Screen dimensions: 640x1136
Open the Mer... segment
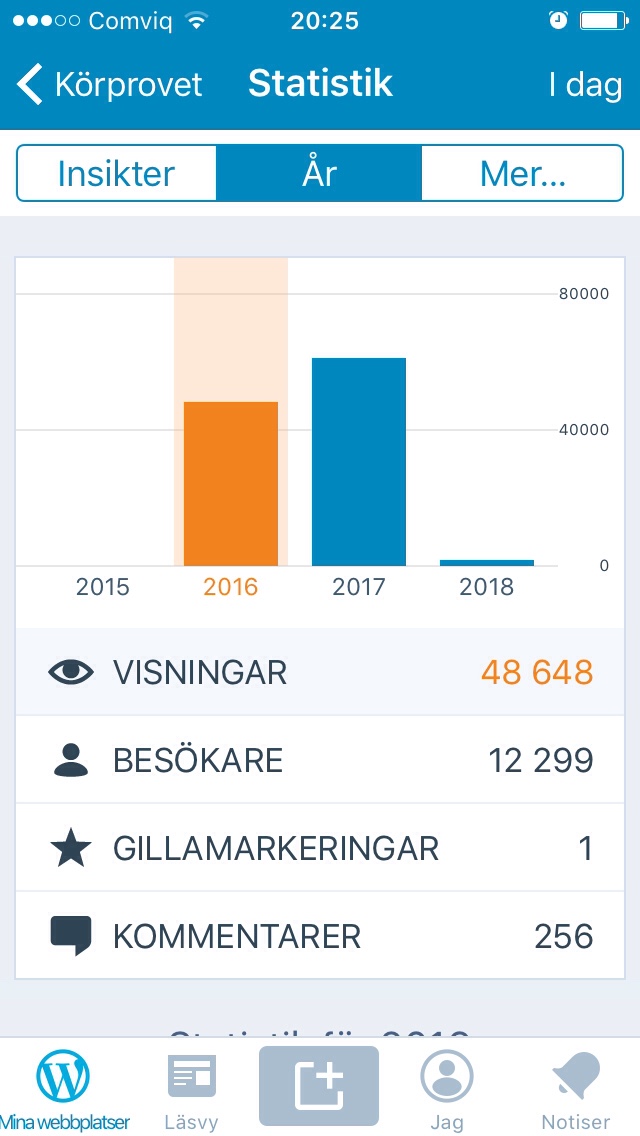click(522, 173)
